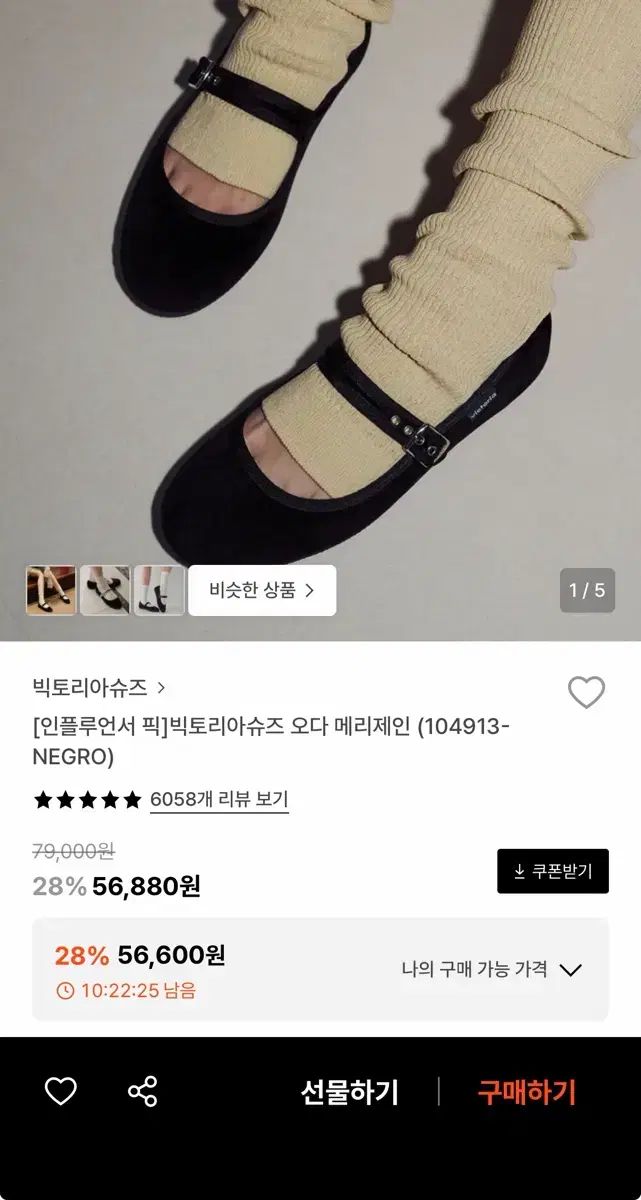This screenshot has width=641, height=1200.
Task: Open similar products (비슷한 상품)
Action: pyautogui.click(x=262, y=590)
